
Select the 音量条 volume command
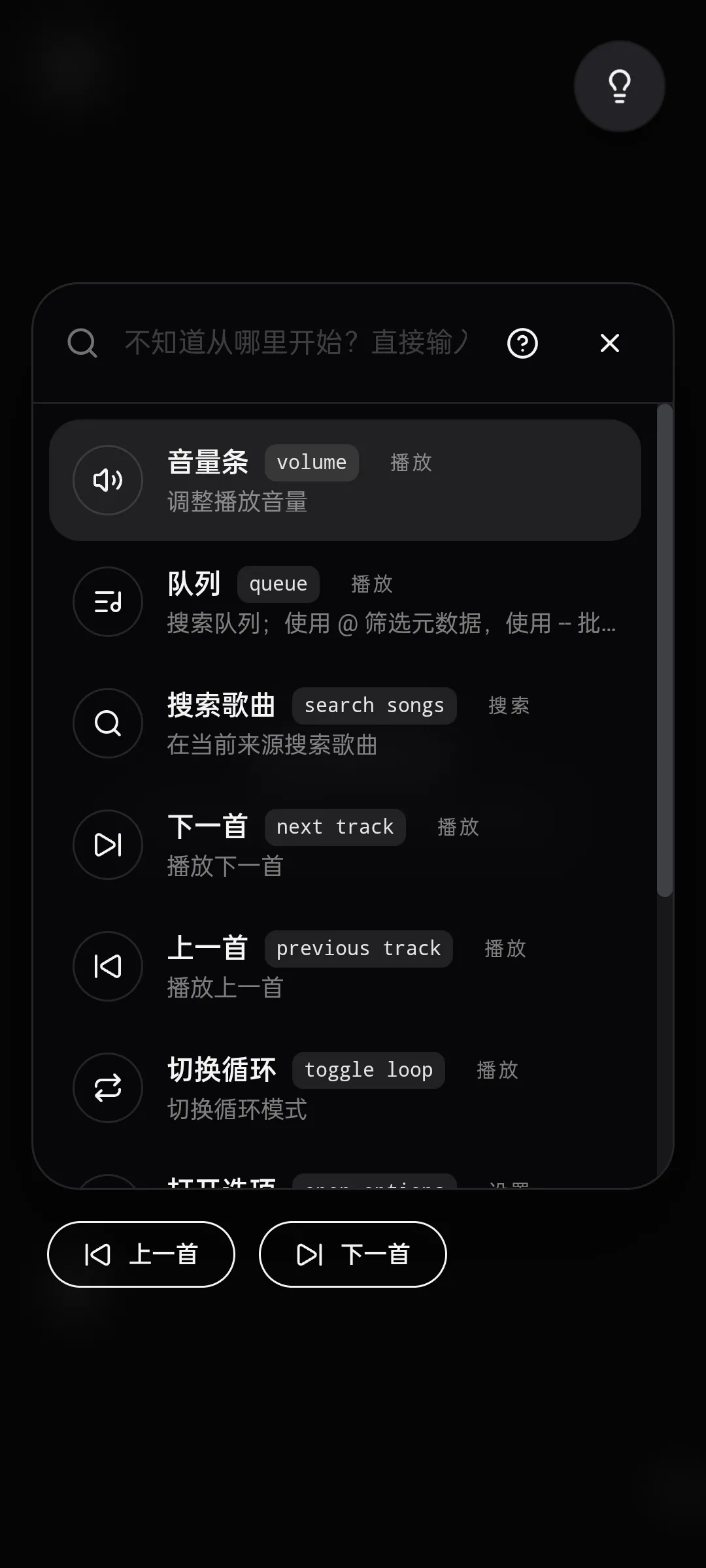(x=345, y=480)
